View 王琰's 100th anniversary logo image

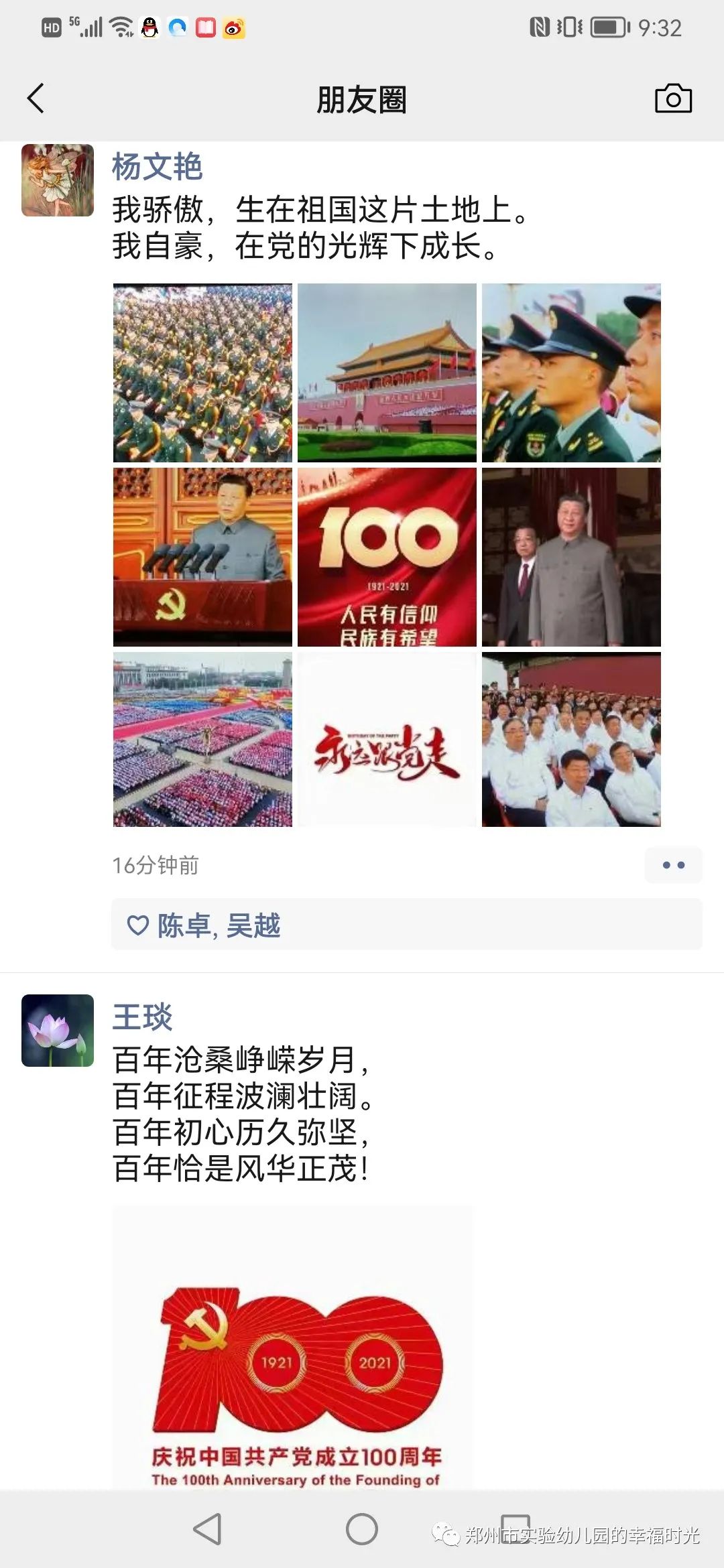pyautogui.click(x=292, y=1347)
